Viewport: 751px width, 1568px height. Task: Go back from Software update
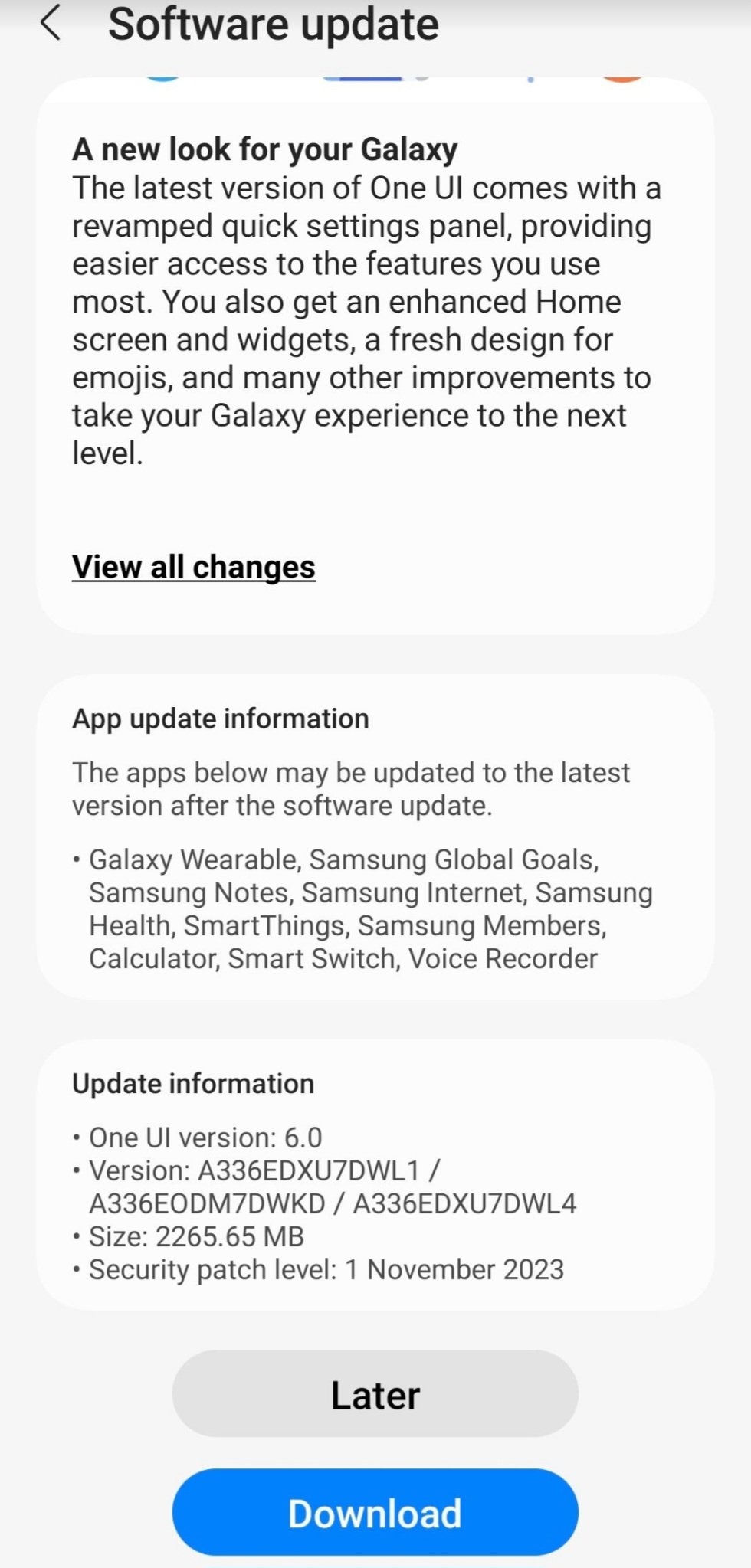[51, 23]
